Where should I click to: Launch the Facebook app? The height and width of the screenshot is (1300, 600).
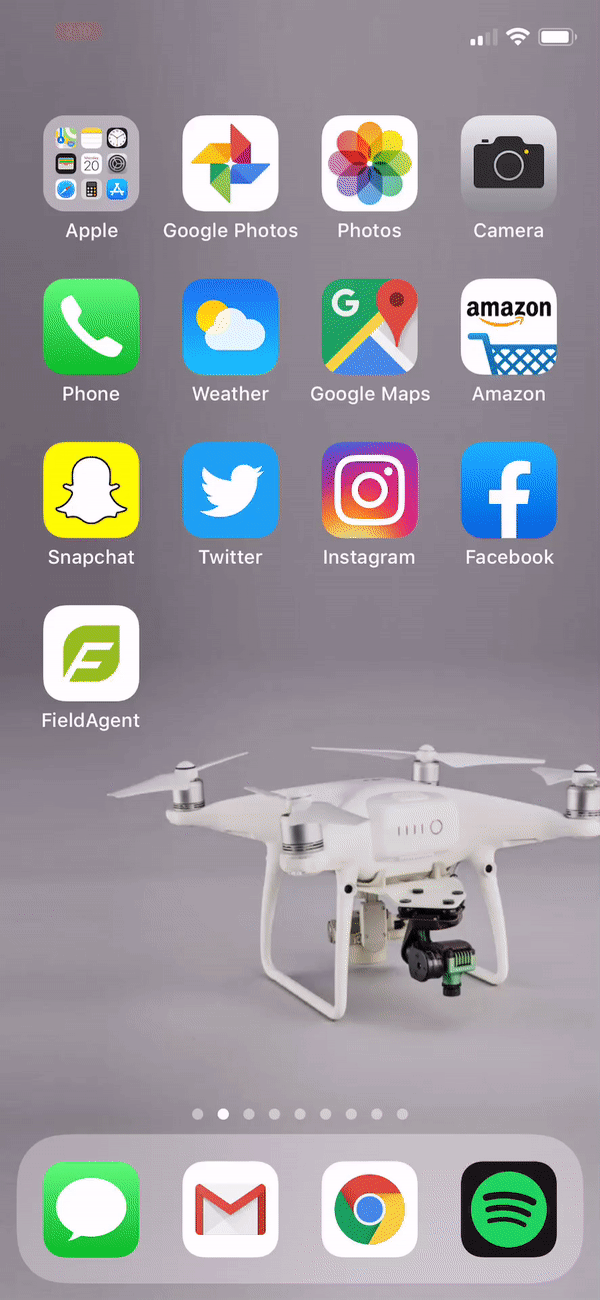click(x=508, y=490)
